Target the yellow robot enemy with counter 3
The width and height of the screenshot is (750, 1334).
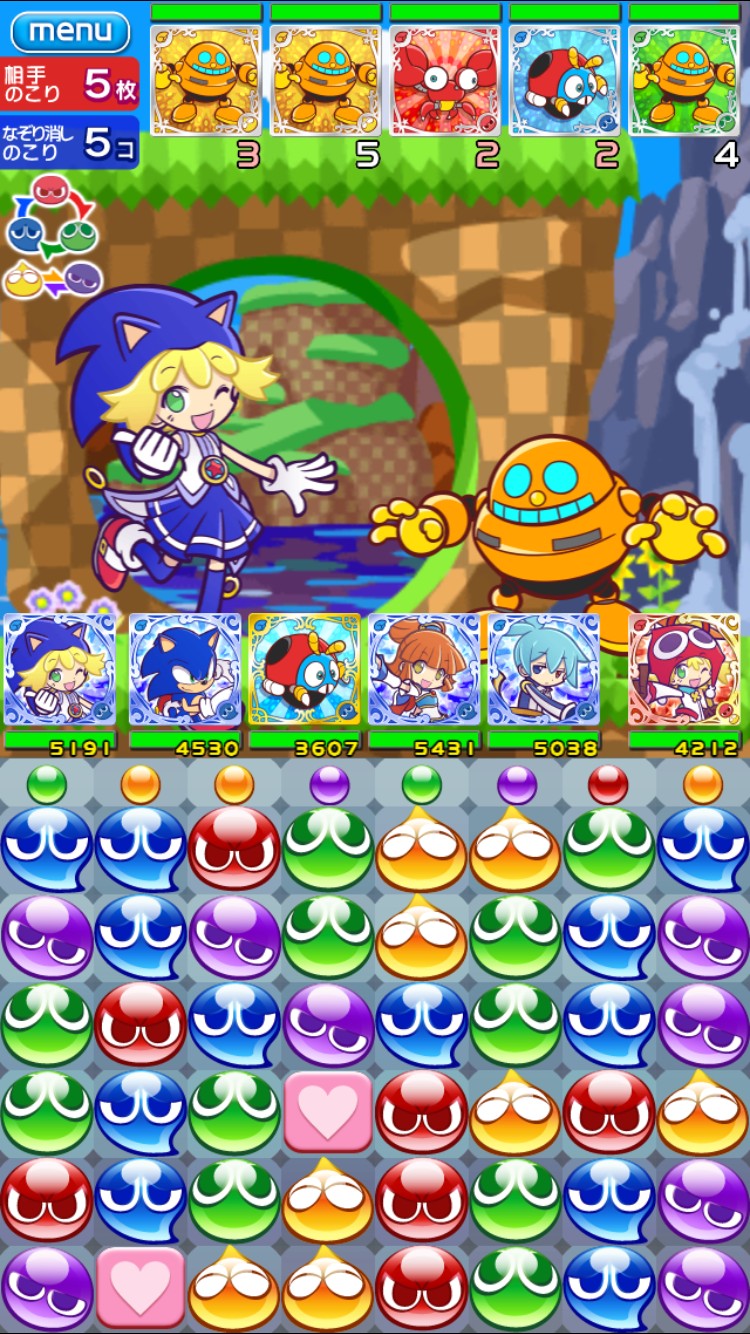206,80
